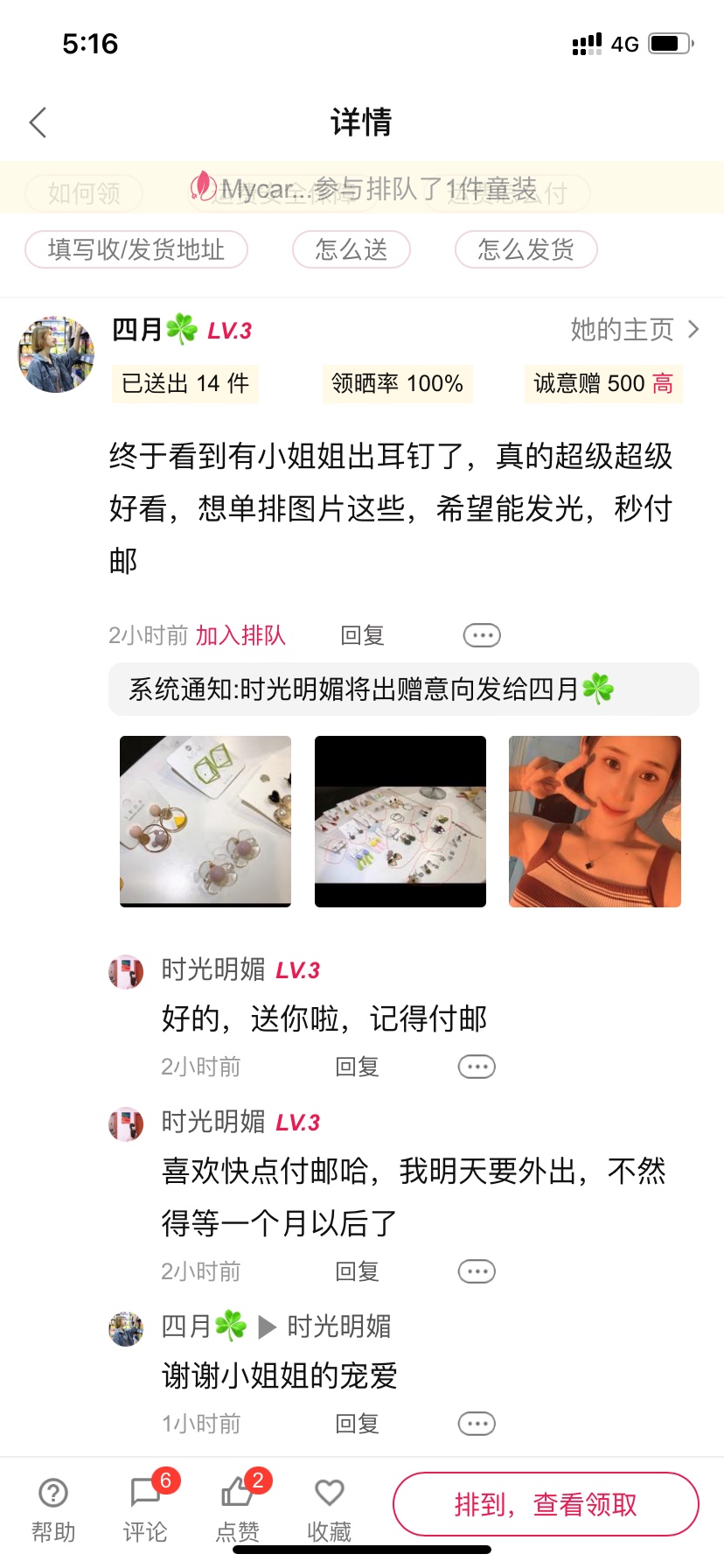Image resolution: width=724 pixels, height=1568 pixels.
Task: Open more options for 喜欢快点付邮哈 comment
Action: coord(477,1271)
